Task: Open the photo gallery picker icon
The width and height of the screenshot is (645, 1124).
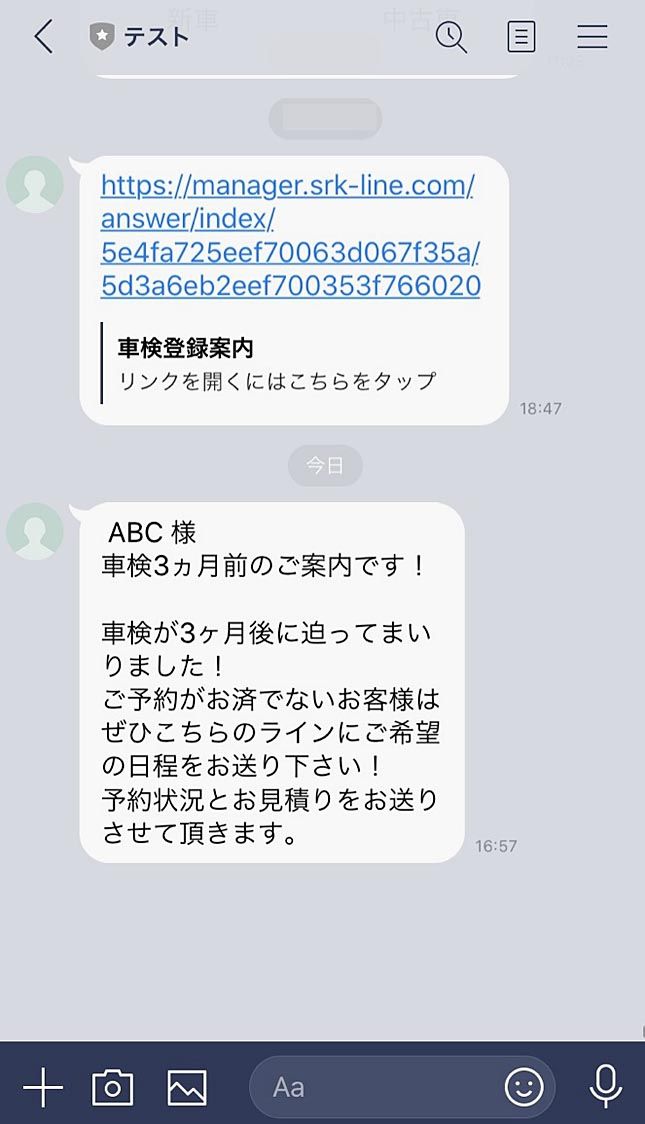Action: [x=186, y=1087]
